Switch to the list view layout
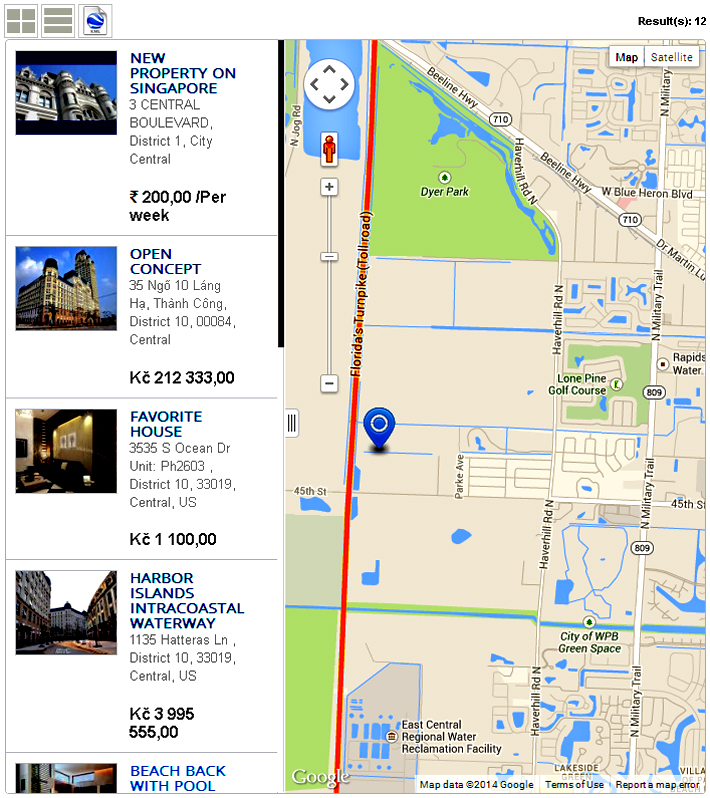710x798 pixels. 58,20
